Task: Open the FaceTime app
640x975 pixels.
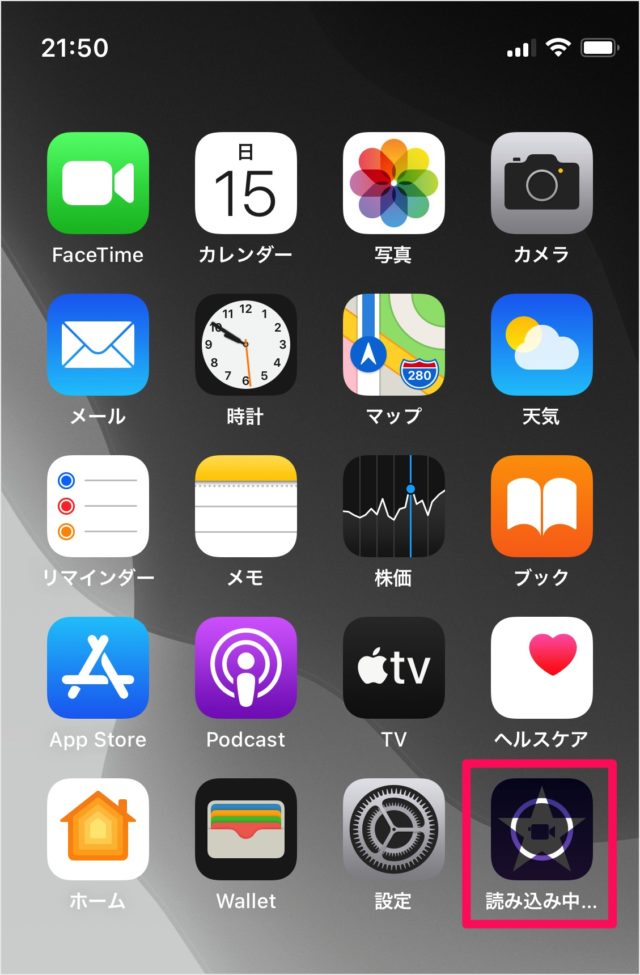Action: (x=98, y=183)
